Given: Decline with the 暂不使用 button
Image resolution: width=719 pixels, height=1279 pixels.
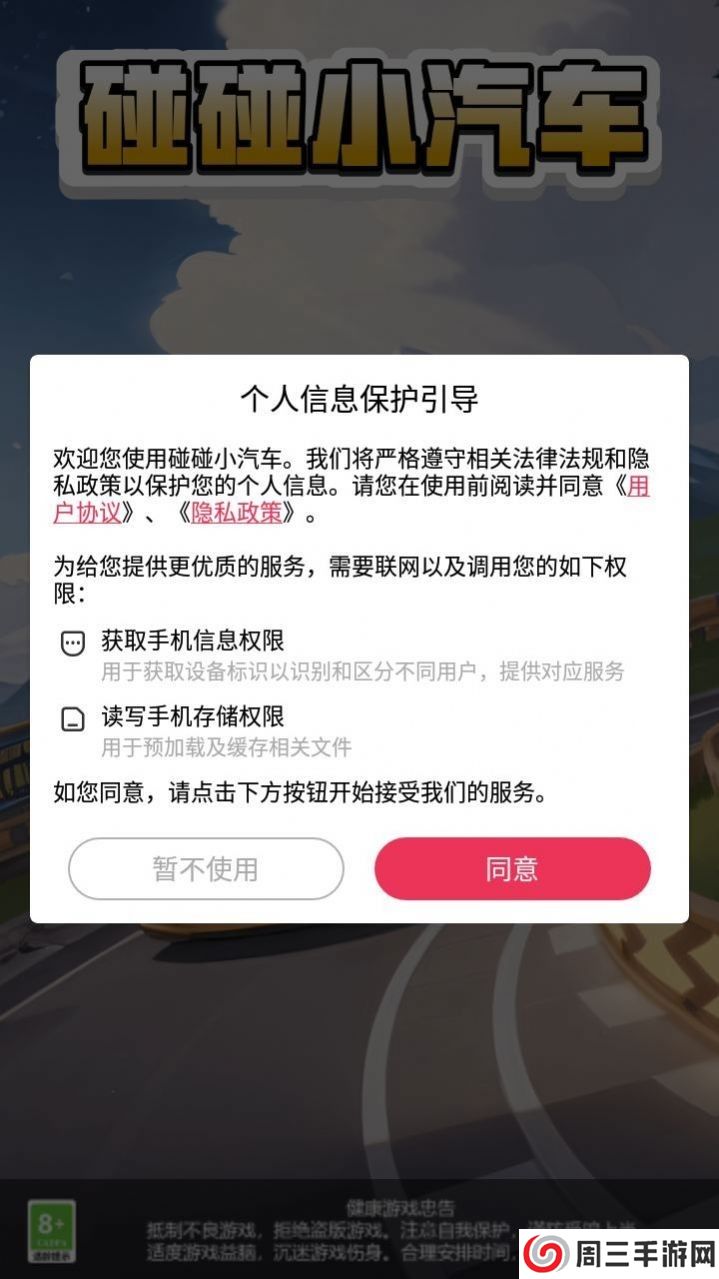Looking at the screenshot, I should (206, 869).
